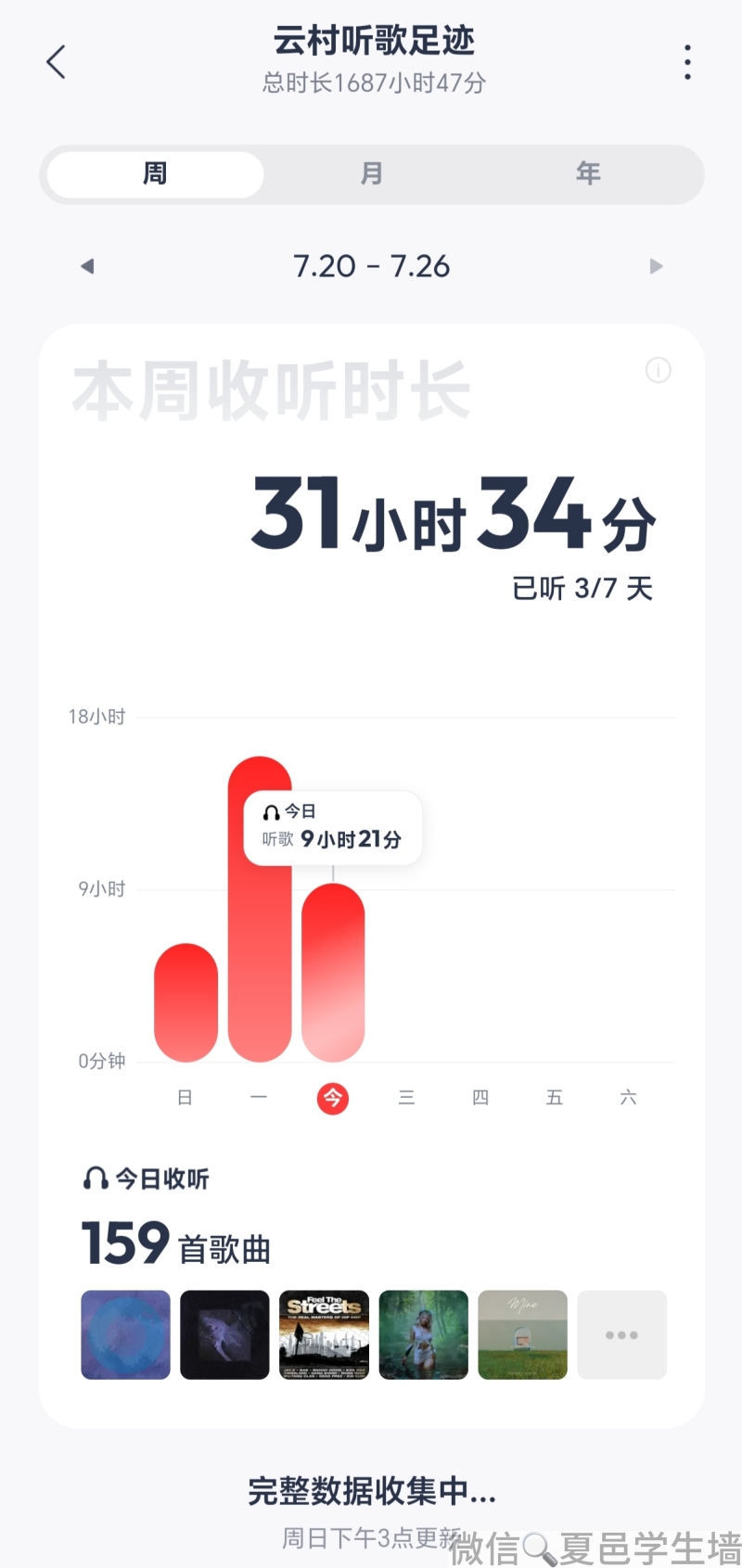Select Sunday's bar in the chart
Image resolution: width=742 pixels, height=1568 pixels.
(185, 1002)
